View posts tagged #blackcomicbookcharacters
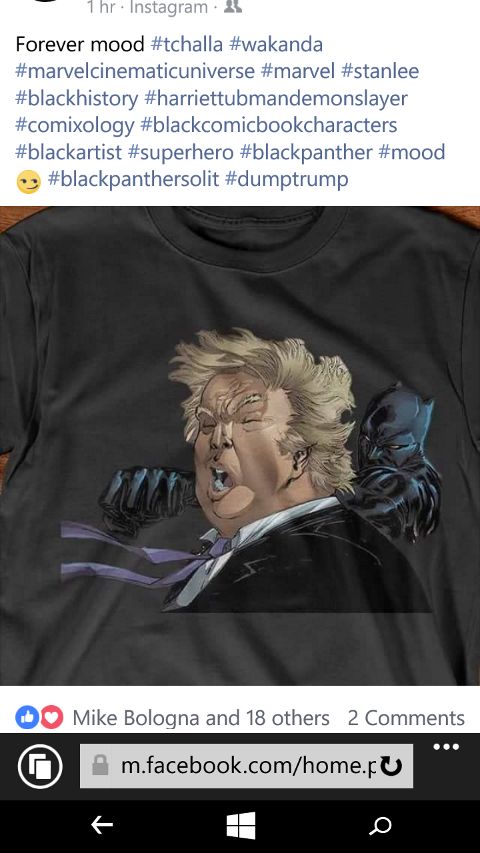The height and width of the screenshot is (853, 480). [269, 125]
